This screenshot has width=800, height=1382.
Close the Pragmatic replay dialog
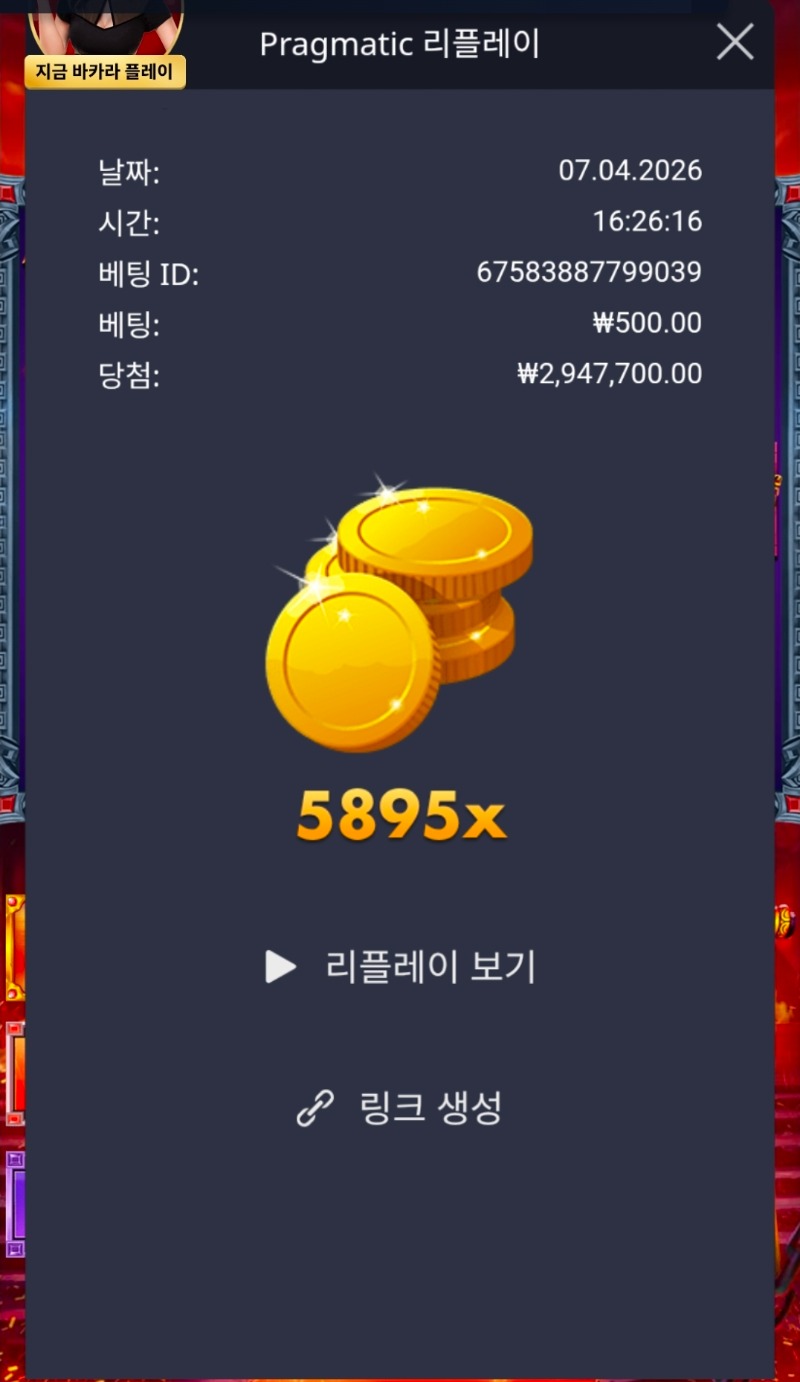[x=735, y=42]
